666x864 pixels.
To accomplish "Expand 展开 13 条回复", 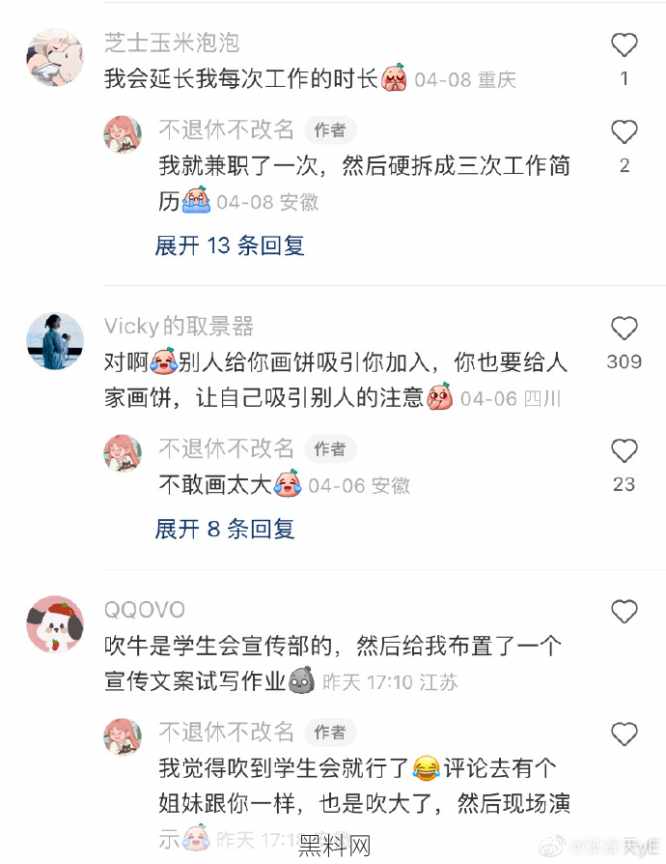I will (229, 245).
